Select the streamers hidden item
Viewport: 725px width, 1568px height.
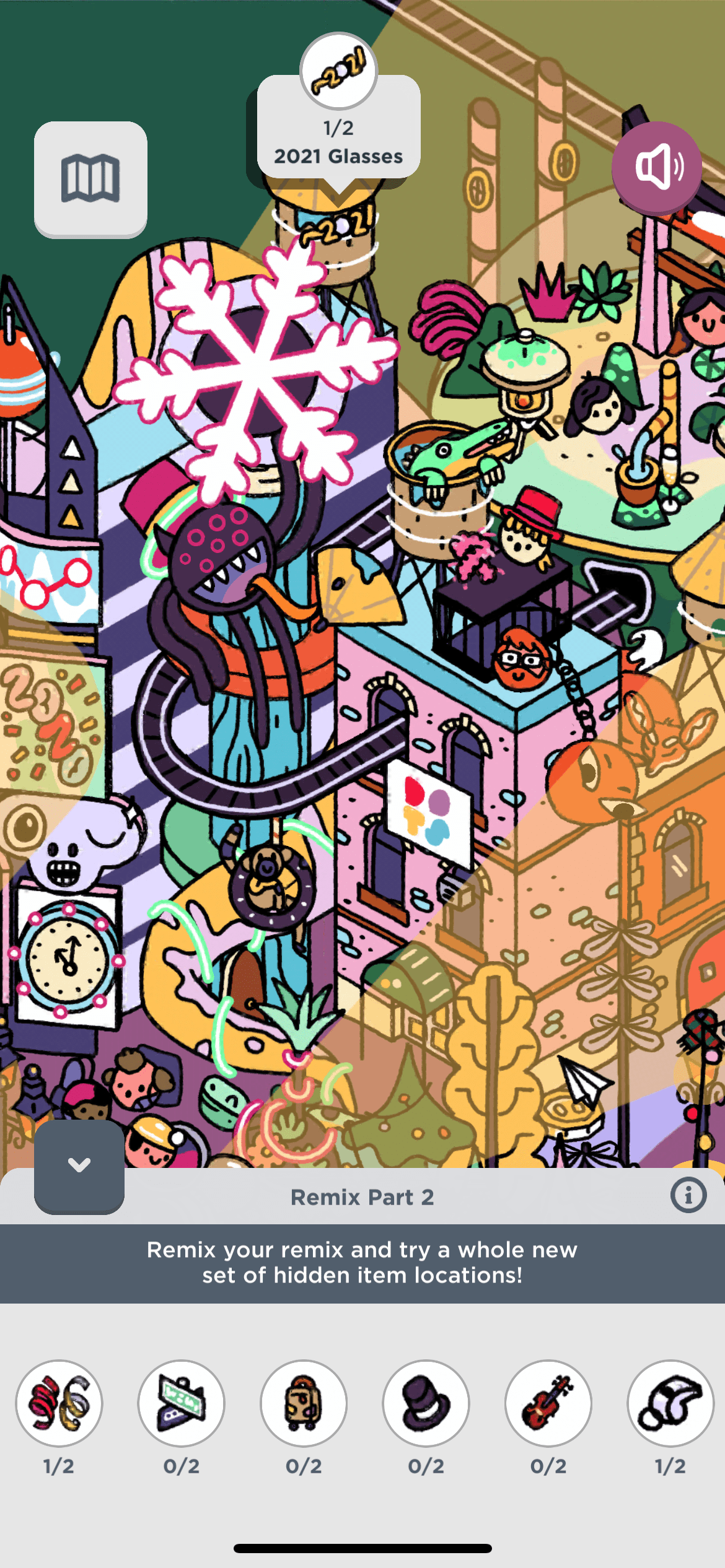[59, 1403]
